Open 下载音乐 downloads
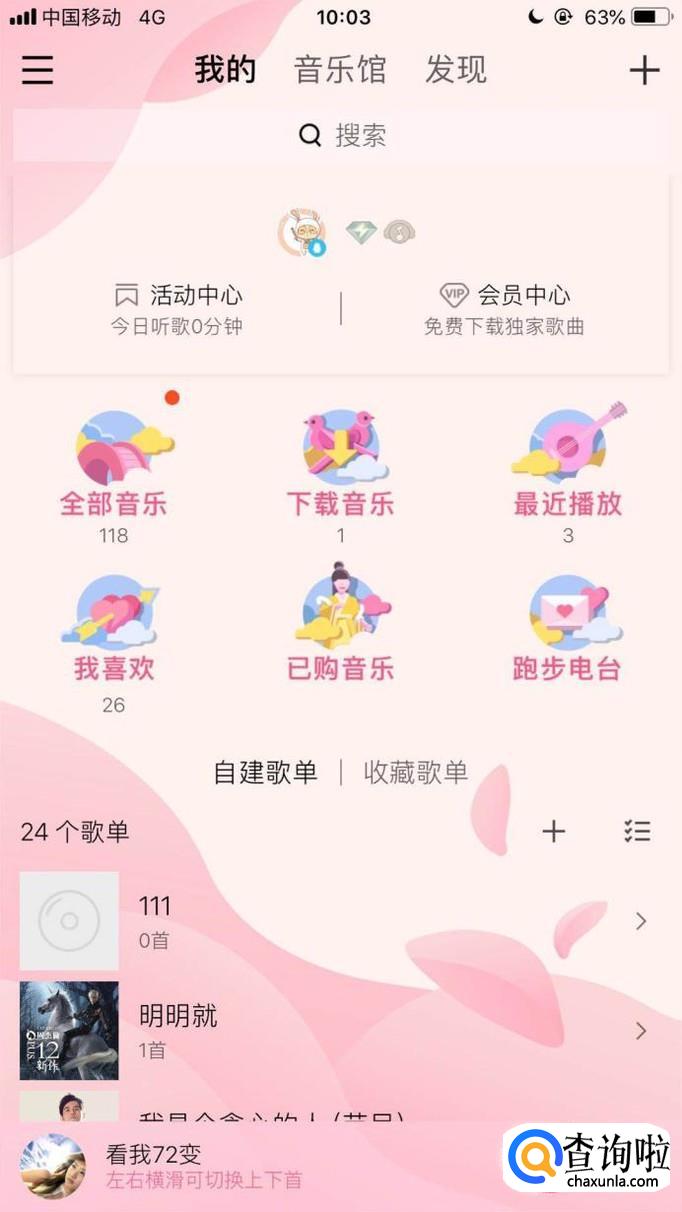Screen dimensions: 682x1212 click(341, 470)
